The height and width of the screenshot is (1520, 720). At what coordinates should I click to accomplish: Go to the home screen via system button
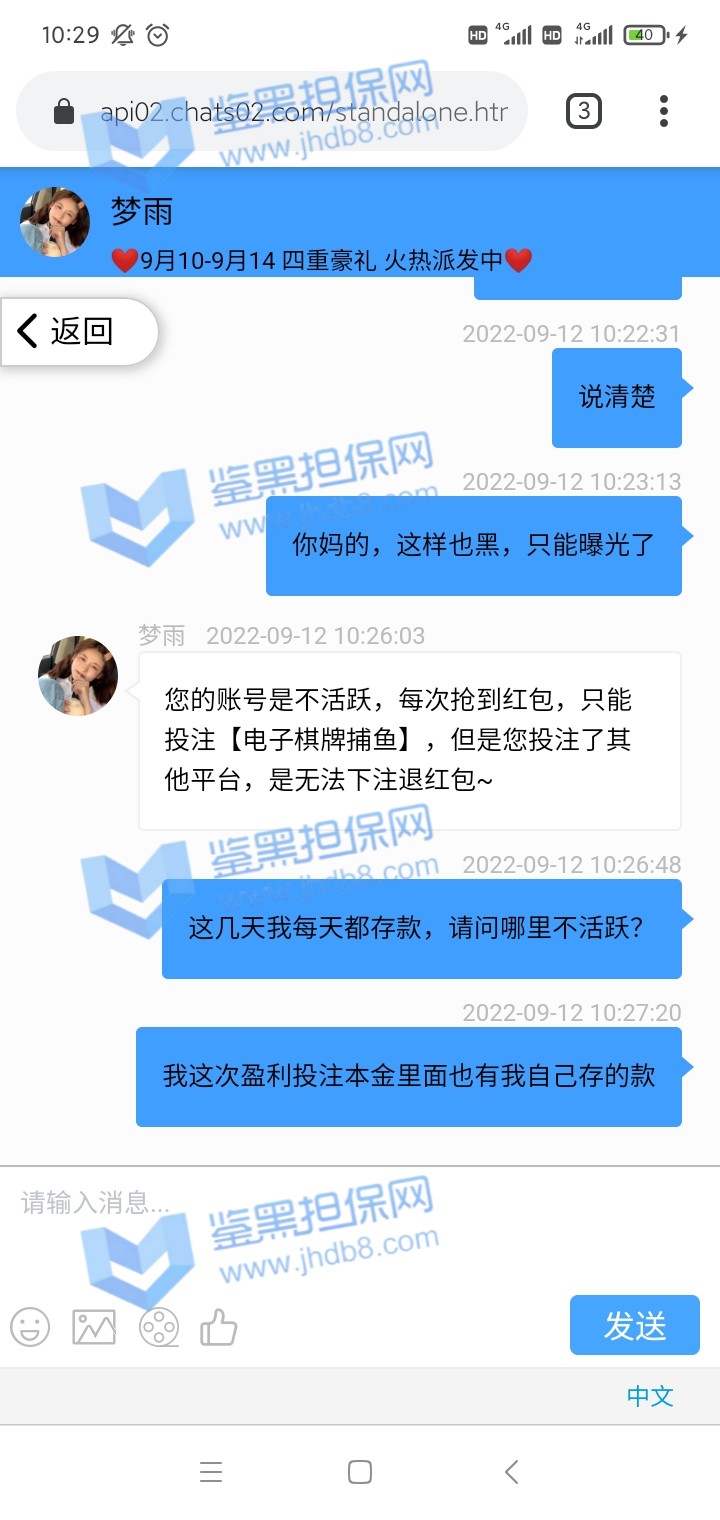360,1472
